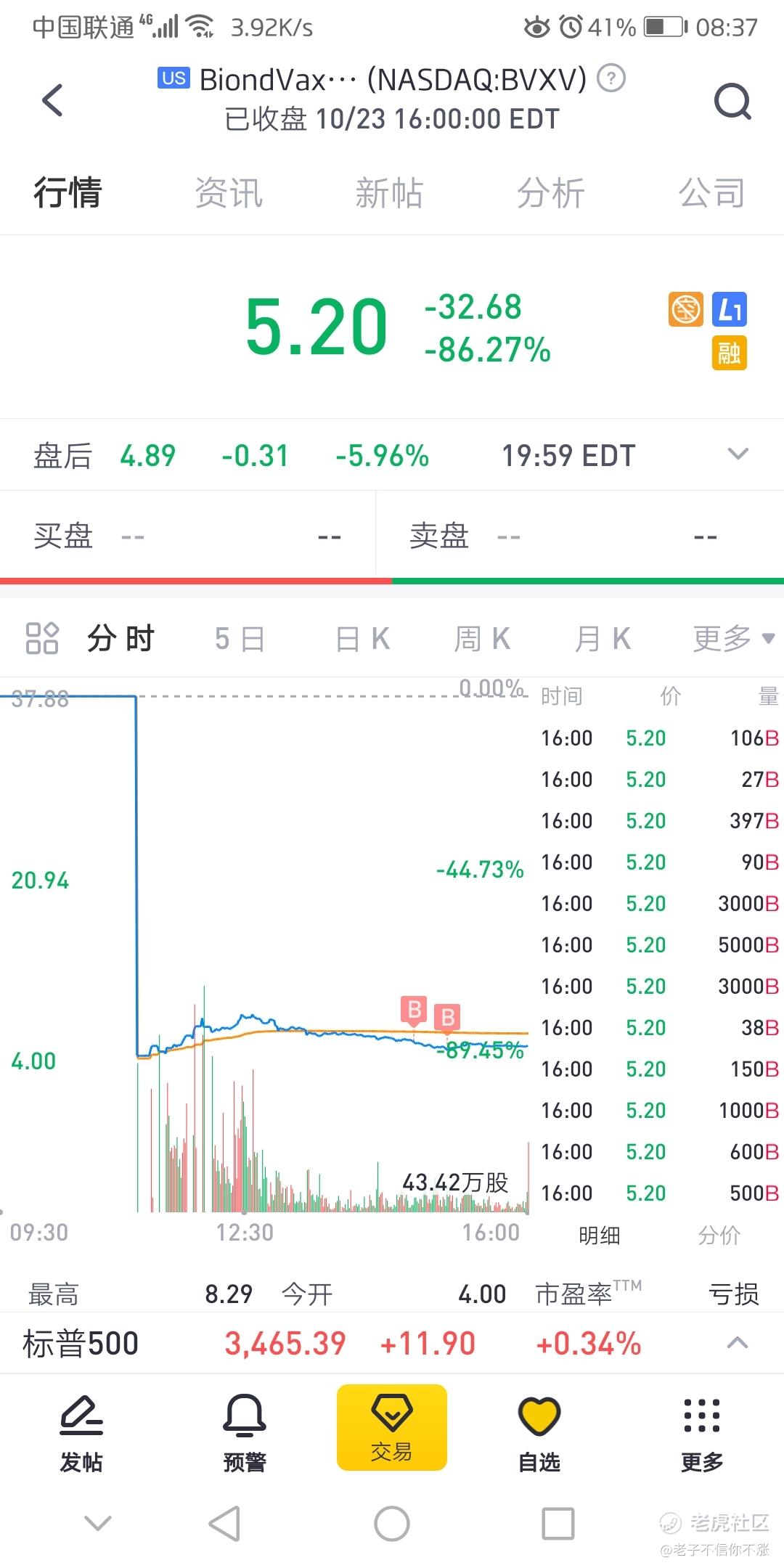Screen dimensions: 784x1568
Task: Switch trade list to 分价
Action: tap(719, 1235)
